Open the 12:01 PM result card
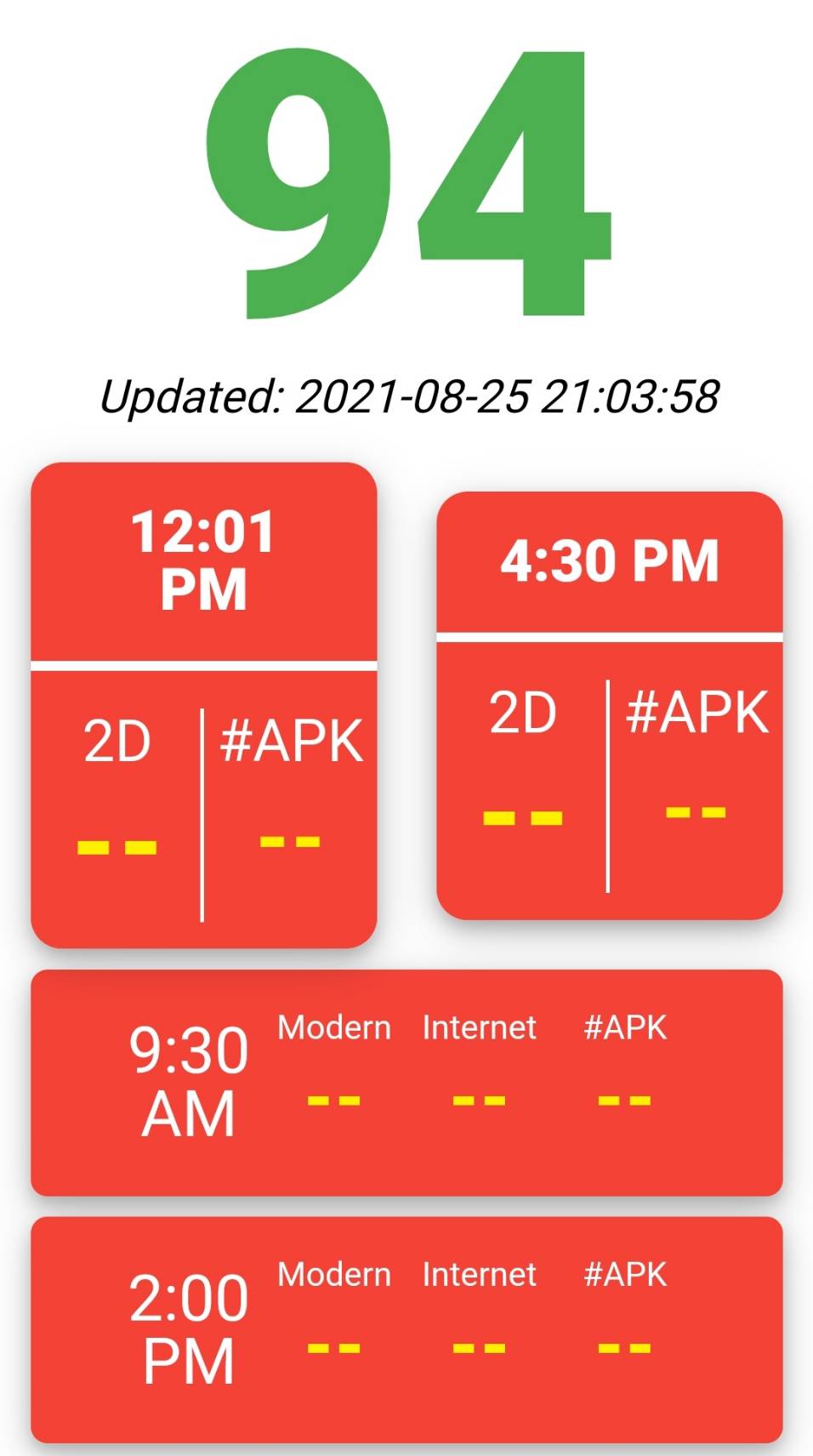The height and width of the screenshot is (1456, 813). coord(203,704)
